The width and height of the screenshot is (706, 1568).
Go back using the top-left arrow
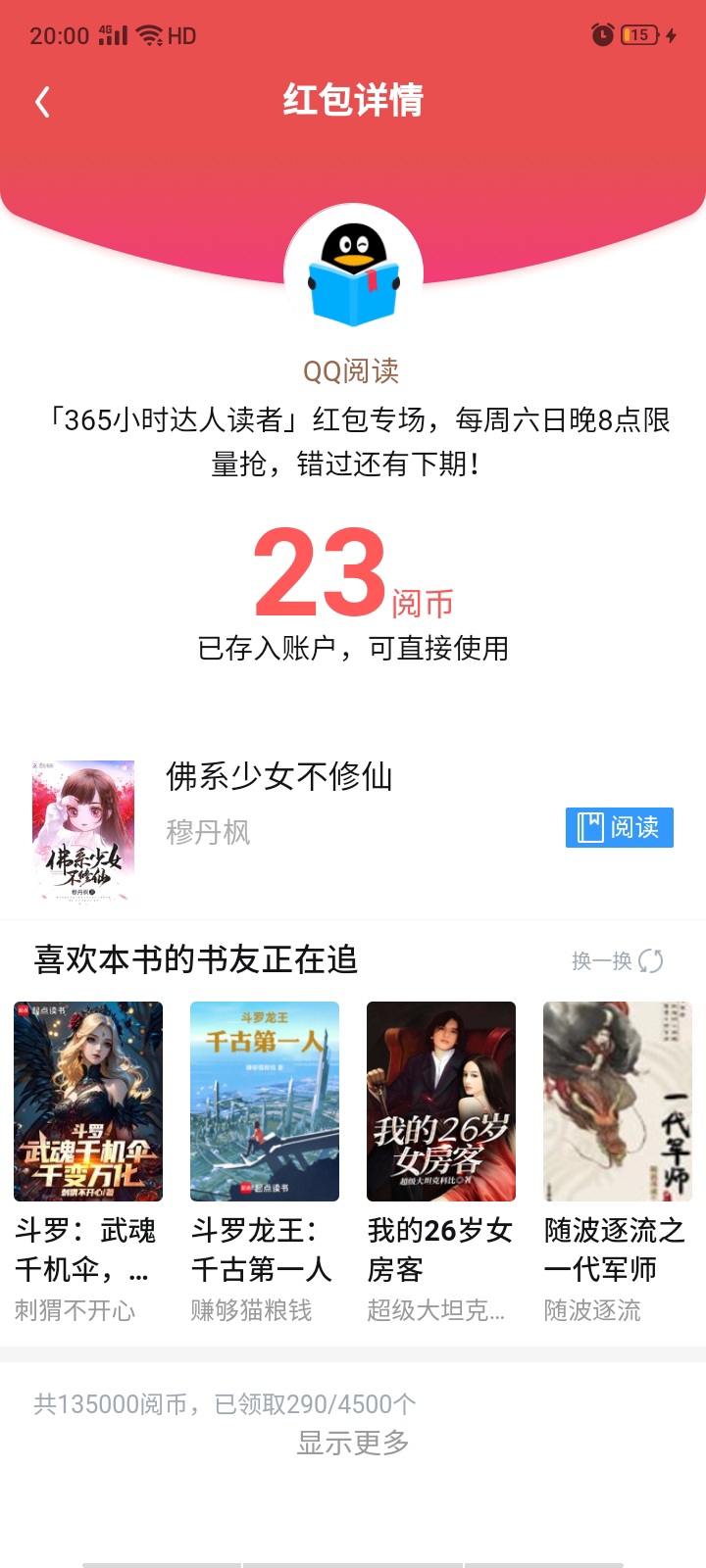[42, 102]
